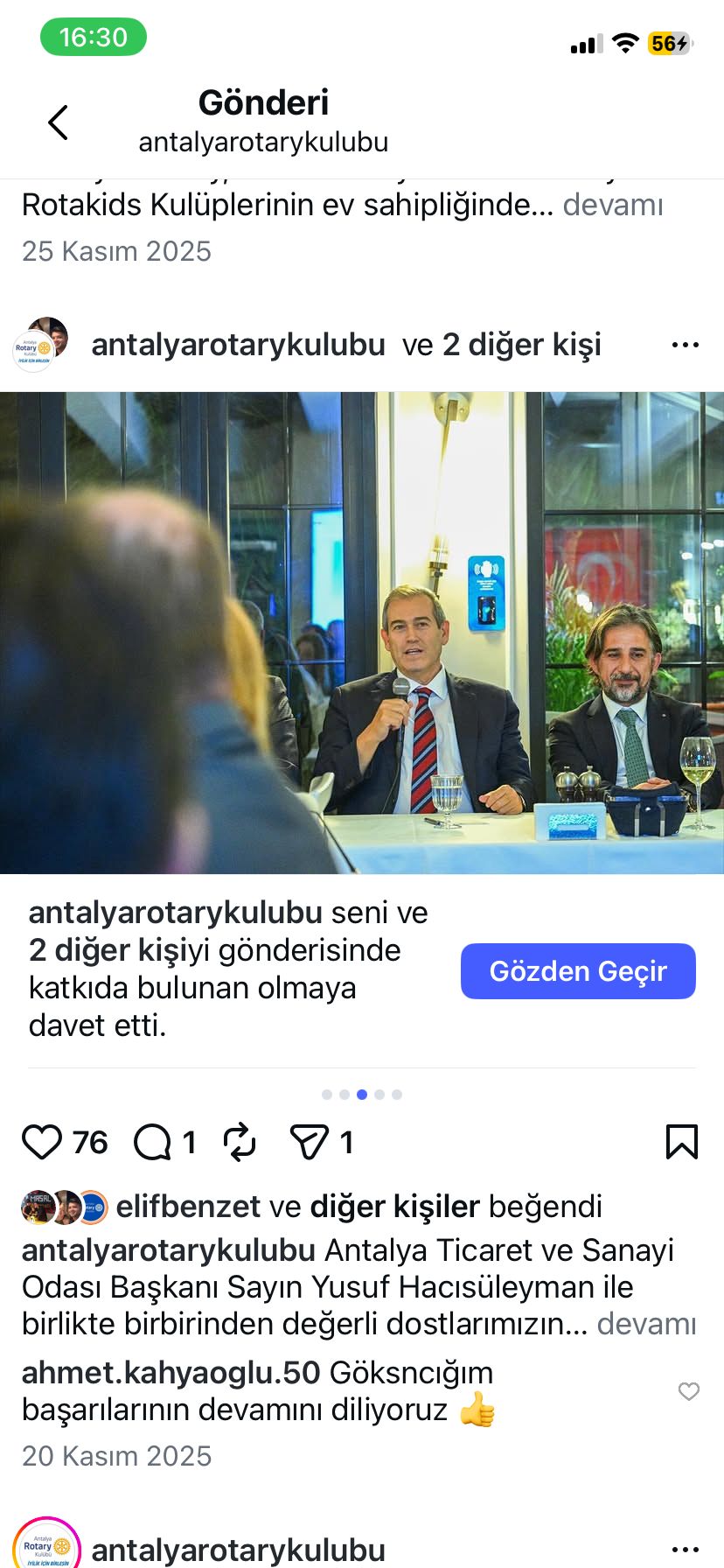Like the post with 76 likes
This screenshot has height=1568, width=724.
click(x=41, y=1143)
